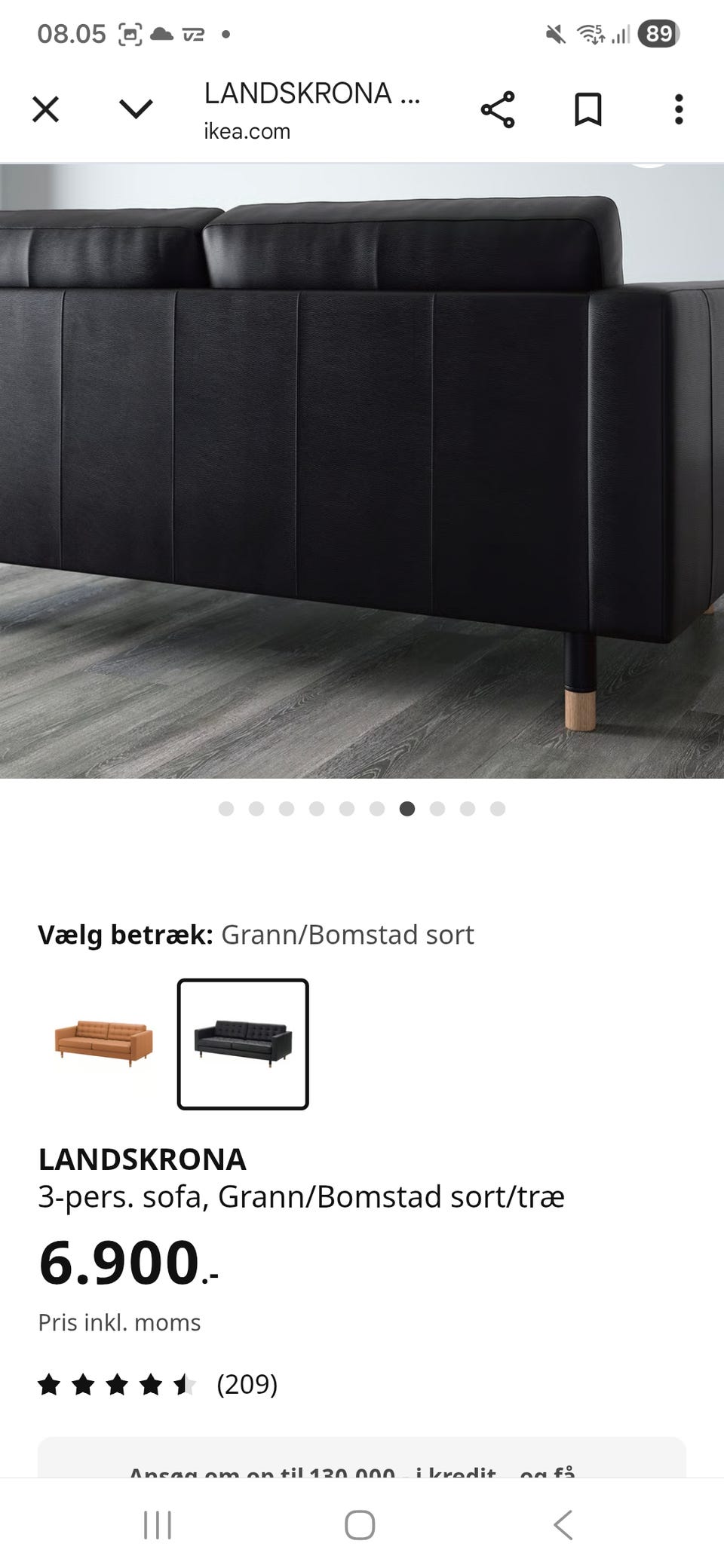This screenshot has height=1568, width=724.
Task: Tap the Wi-Fi indicator in the status bar
Action: tap(590, 32)
